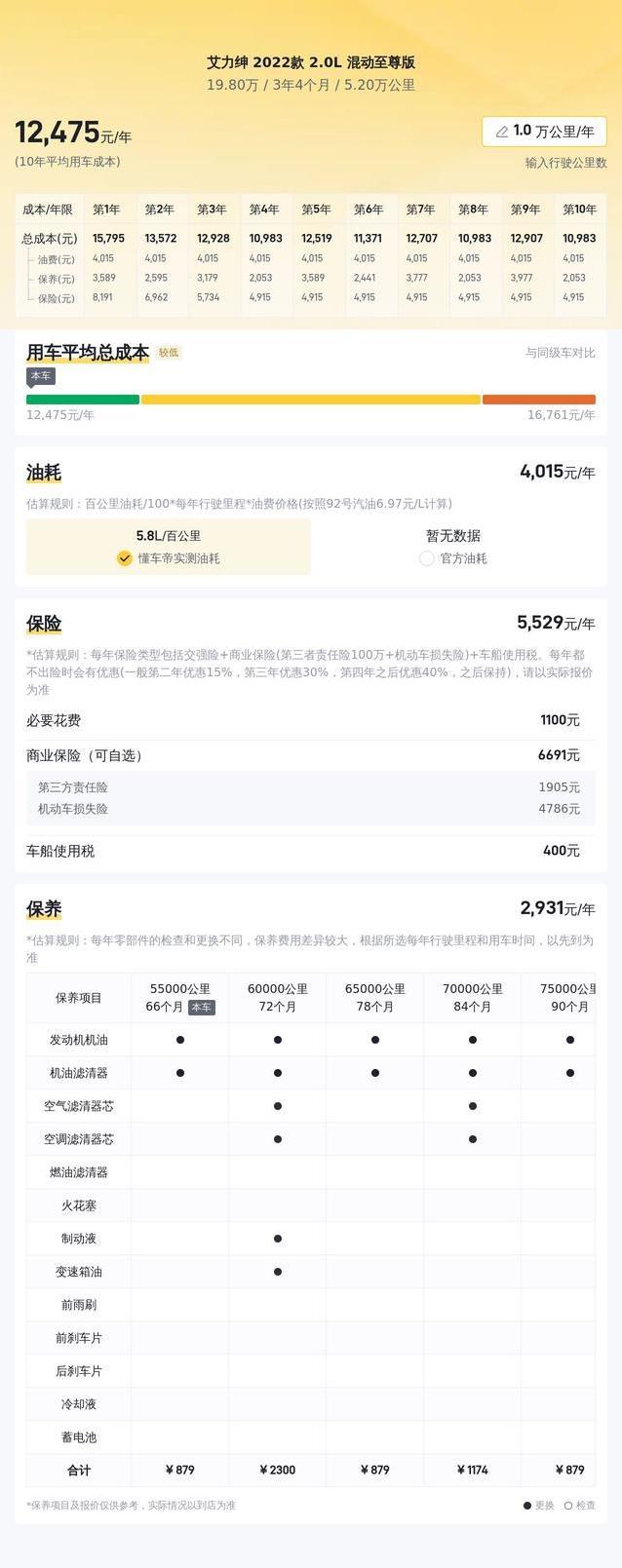Select 懂车帝实测油耗 fuel consumption option
The image size is (622, 1568).
pos(168,548)
